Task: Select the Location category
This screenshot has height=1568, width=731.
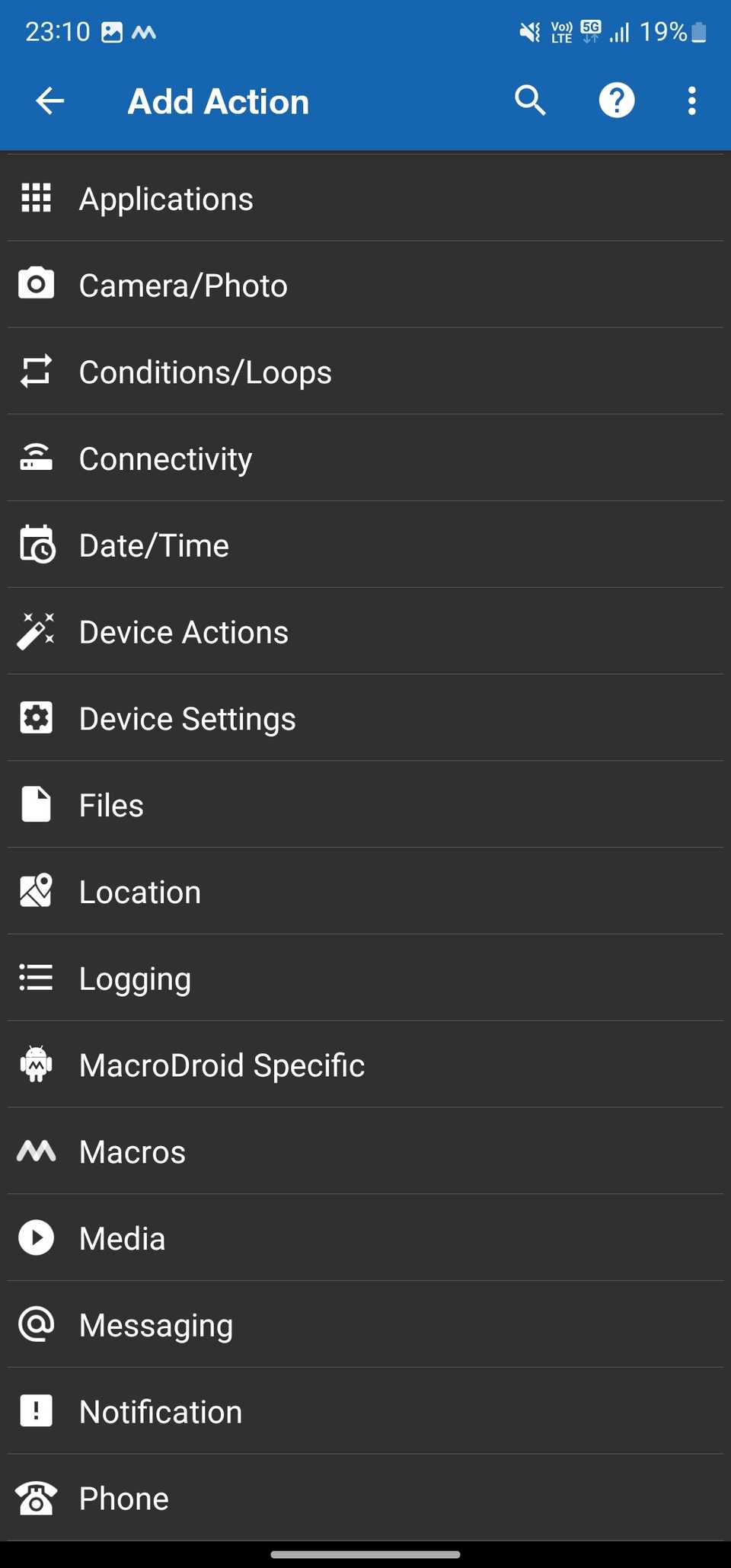Action: pyautogui.click(x=139, y=891)
